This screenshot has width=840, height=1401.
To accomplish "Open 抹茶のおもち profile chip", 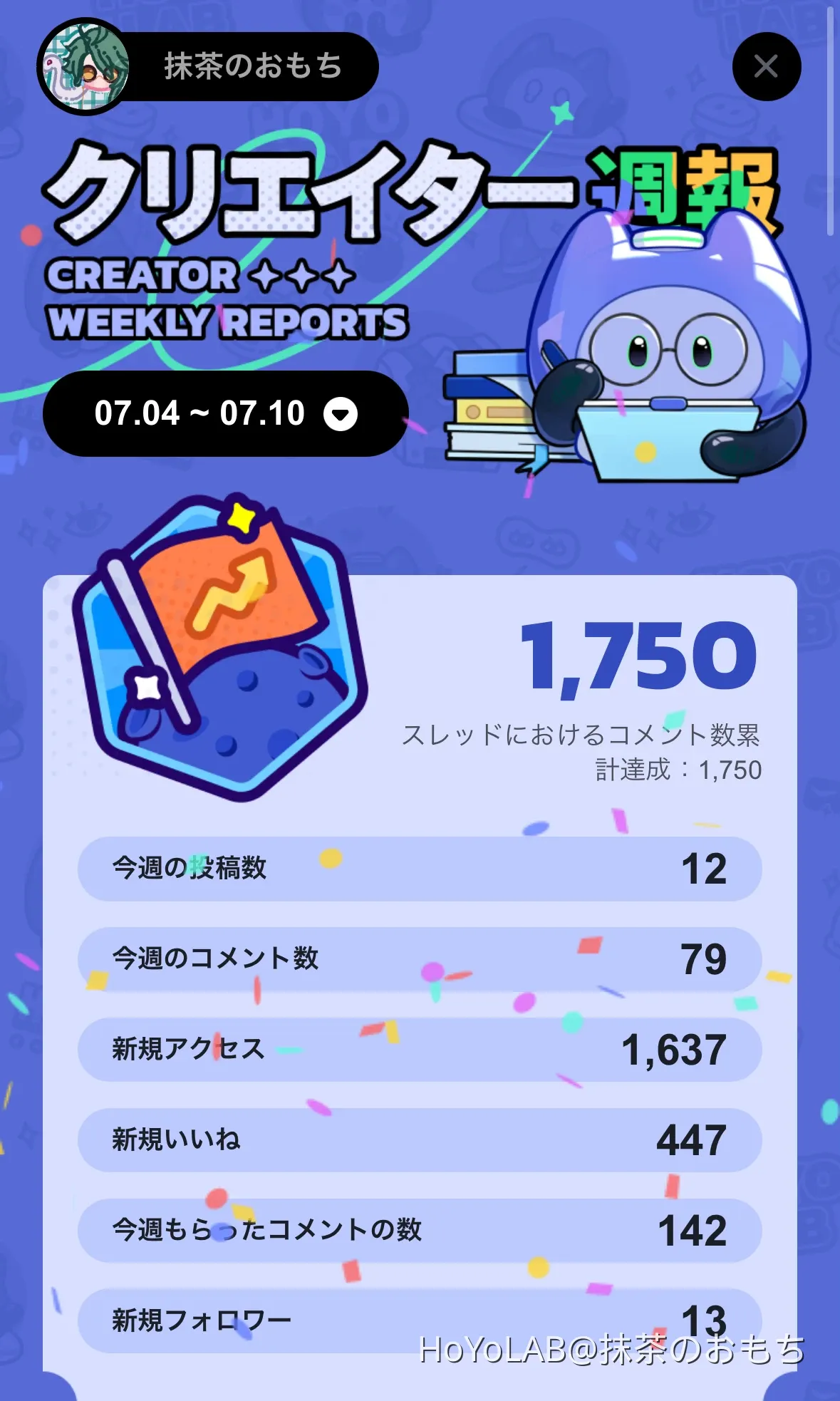I will click(x=208, y=66).
